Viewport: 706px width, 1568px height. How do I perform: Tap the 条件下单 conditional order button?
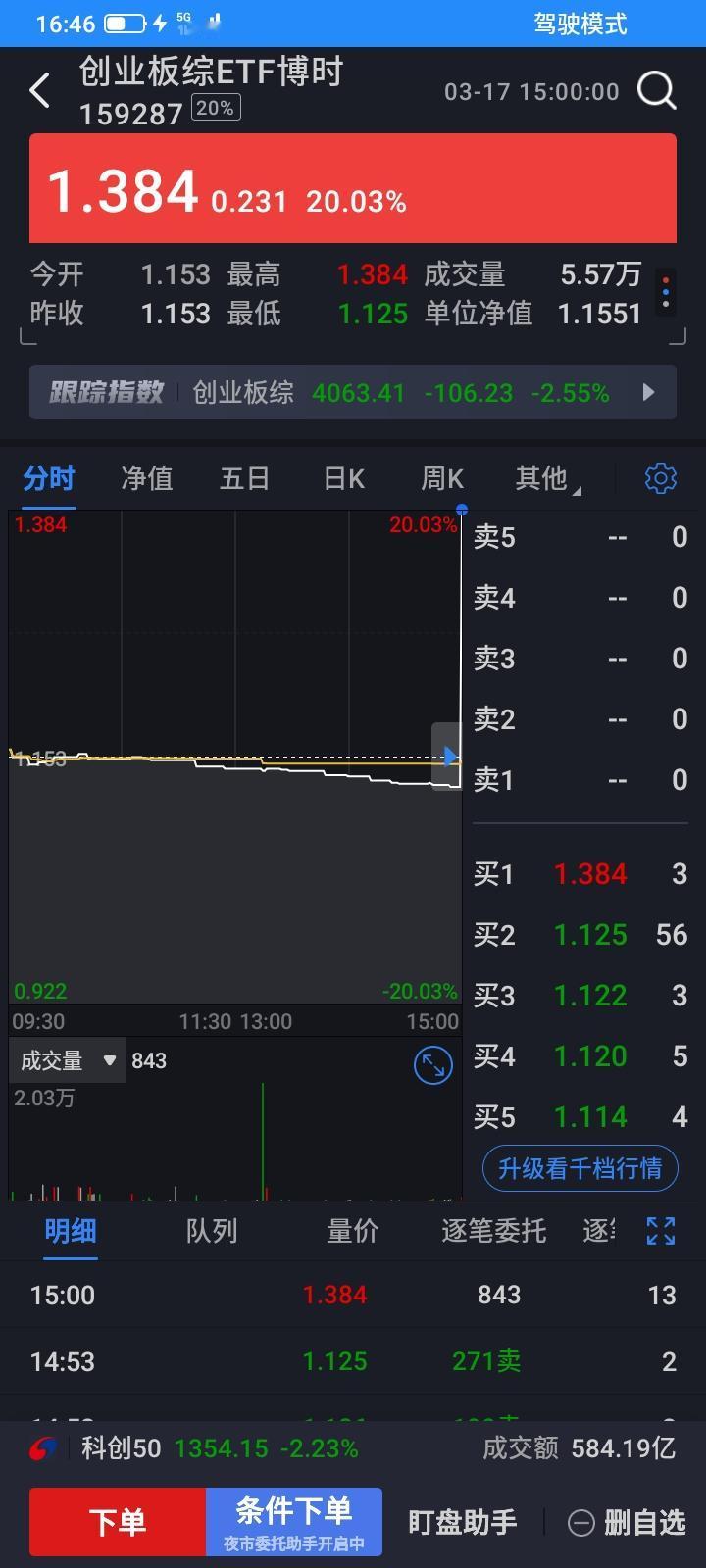(293, 1521)
